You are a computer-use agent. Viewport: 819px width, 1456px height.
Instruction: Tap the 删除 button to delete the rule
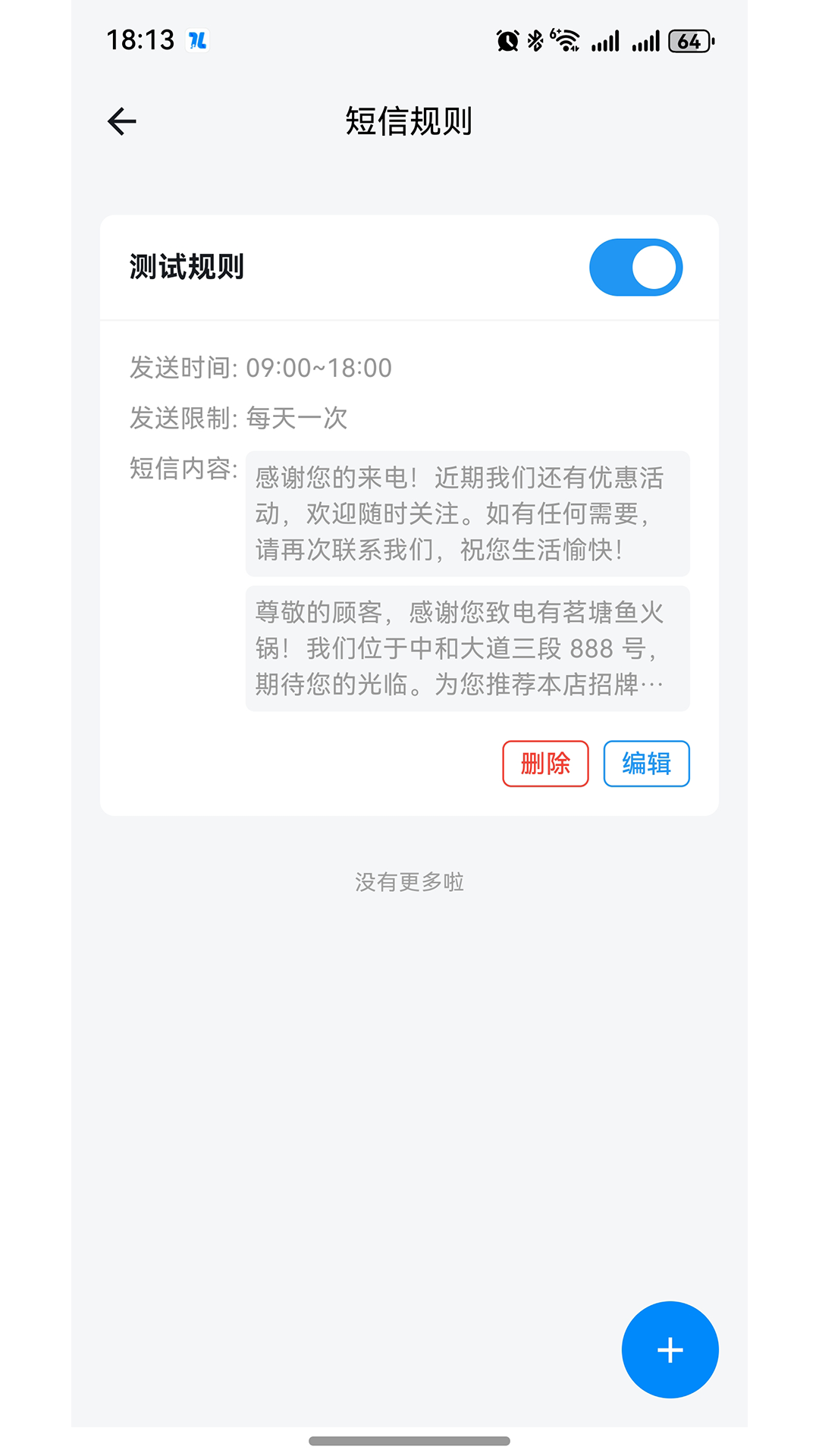tap(546, 764)
